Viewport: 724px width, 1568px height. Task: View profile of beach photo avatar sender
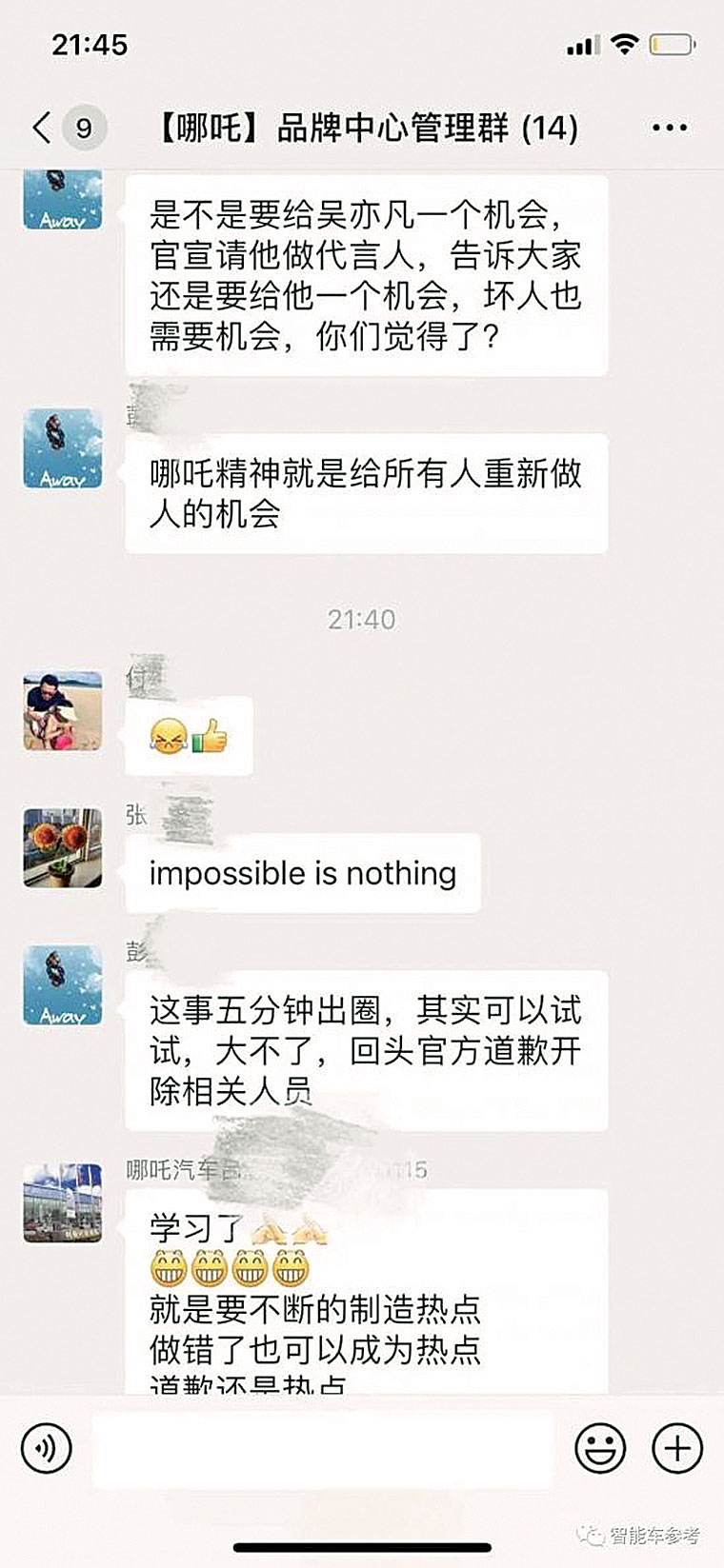coord(63,711)
